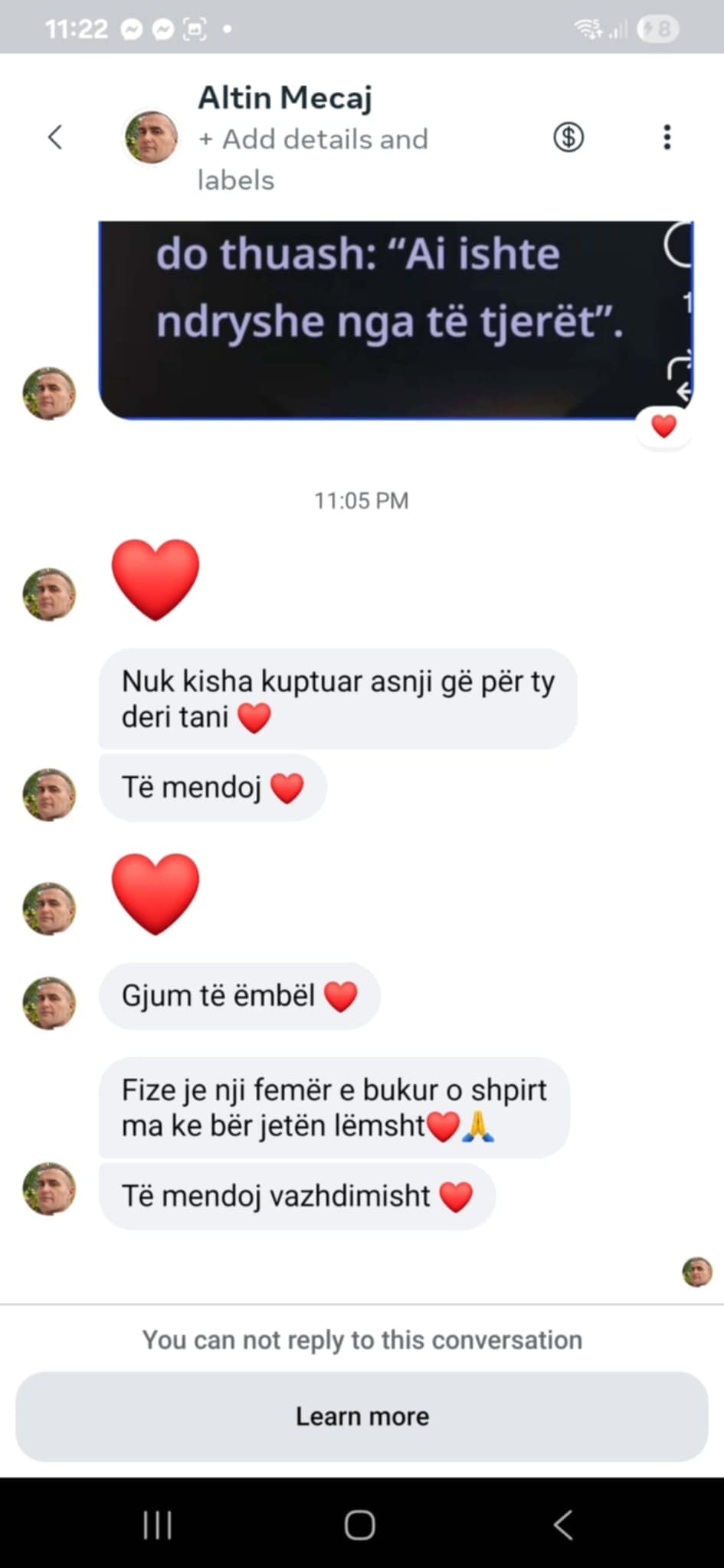View the heart reaction on the image
Viewport: 724px width, 1568px height.
[x=663, y=426]
